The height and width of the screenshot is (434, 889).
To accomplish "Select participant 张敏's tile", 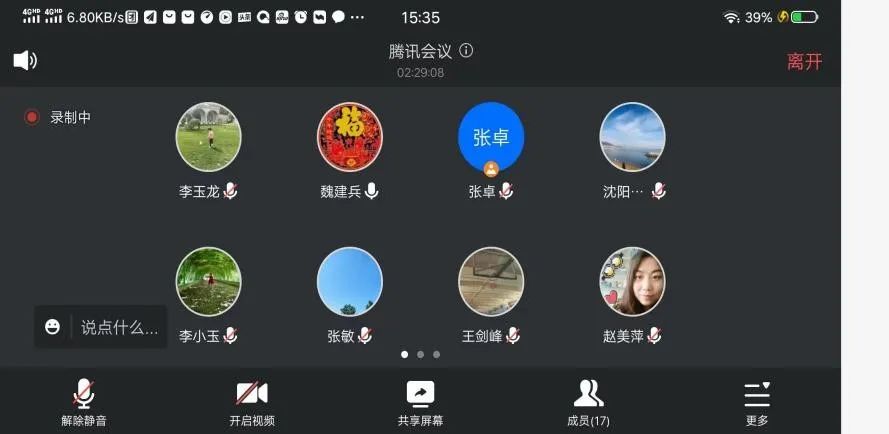I will click(350, 282).
